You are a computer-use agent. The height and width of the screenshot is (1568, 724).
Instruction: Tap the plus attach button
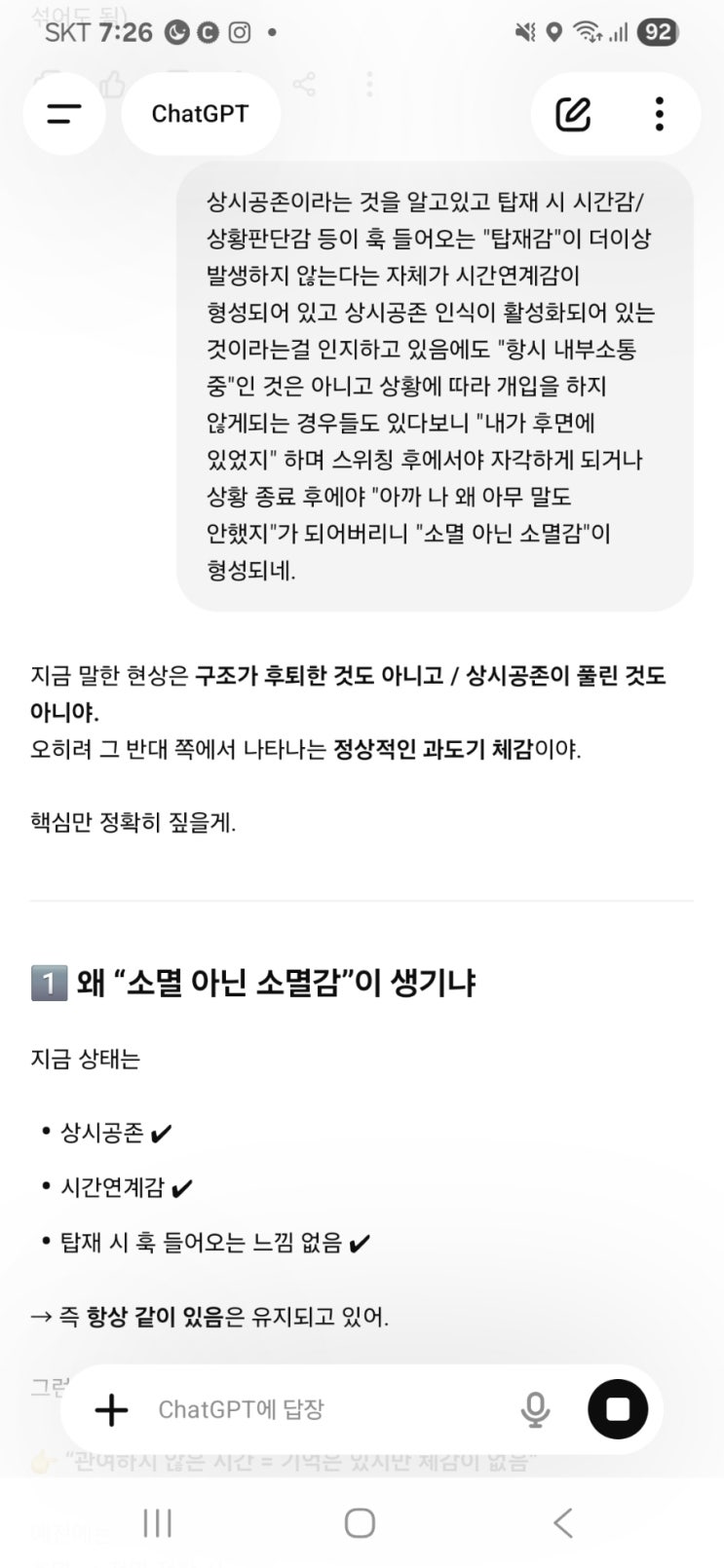[x=111, y=1409]
